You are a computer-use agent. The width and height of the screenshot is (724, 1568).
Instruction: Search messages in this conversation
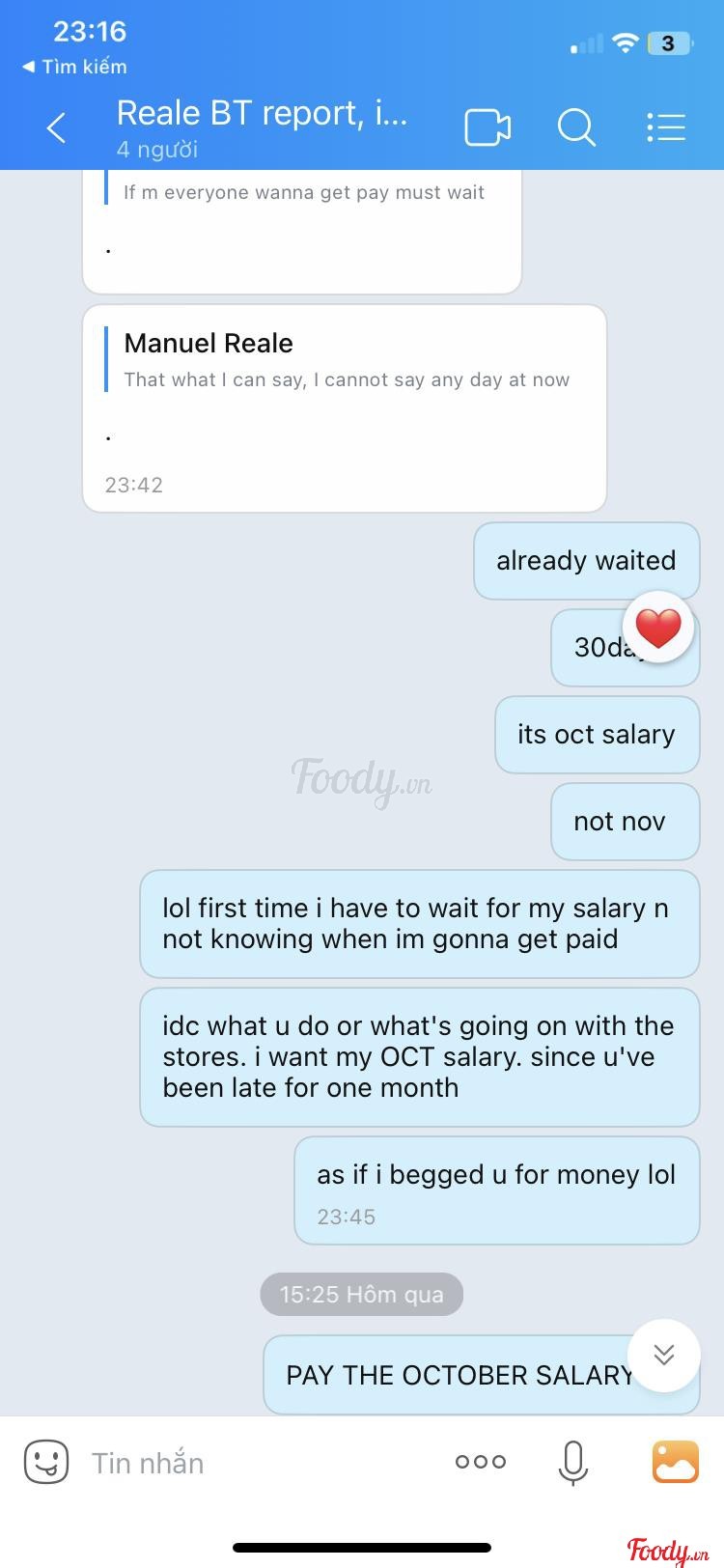click(576, 127)
